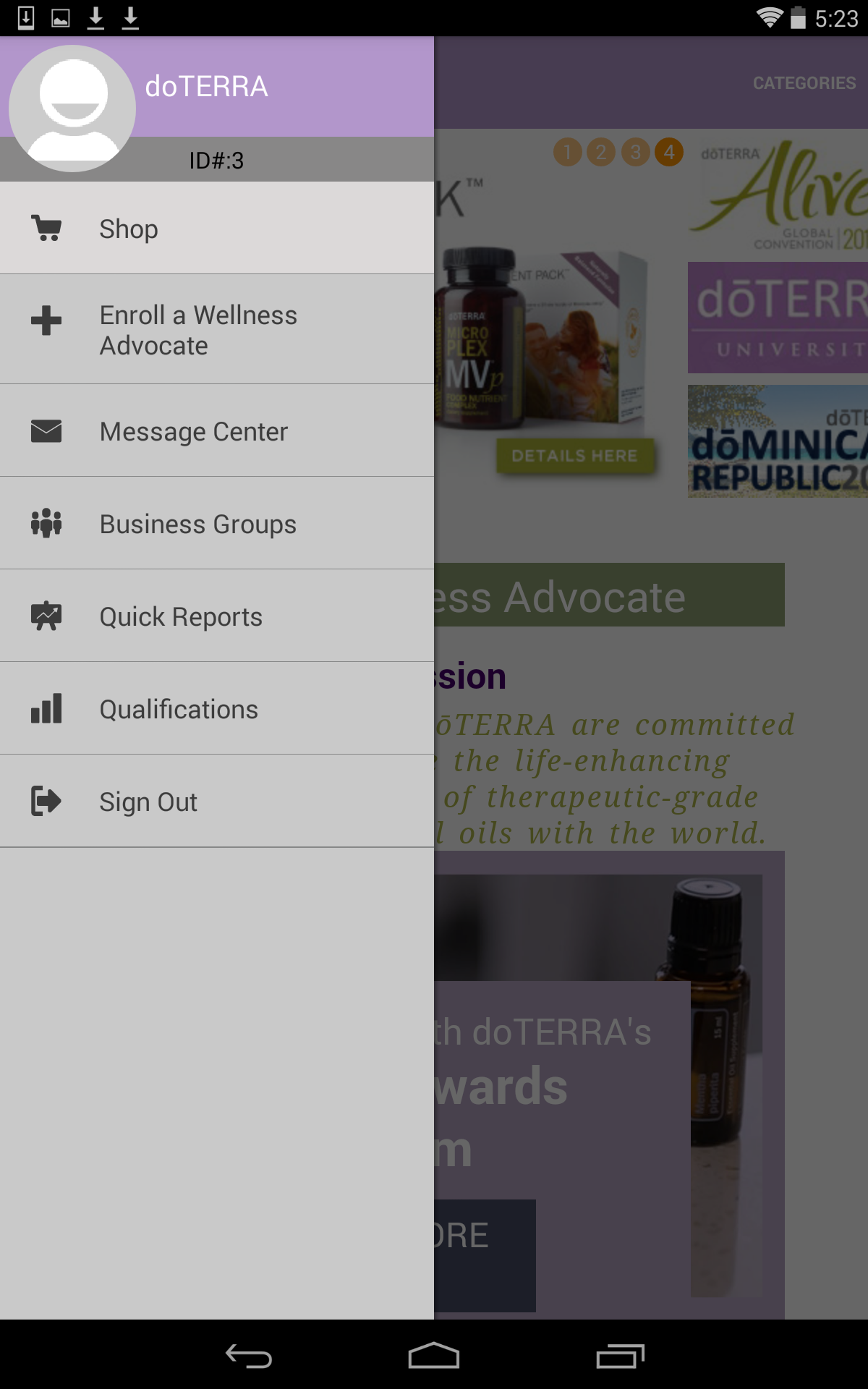Jump to banner slide 4
868x1389 pixels.
669,152
